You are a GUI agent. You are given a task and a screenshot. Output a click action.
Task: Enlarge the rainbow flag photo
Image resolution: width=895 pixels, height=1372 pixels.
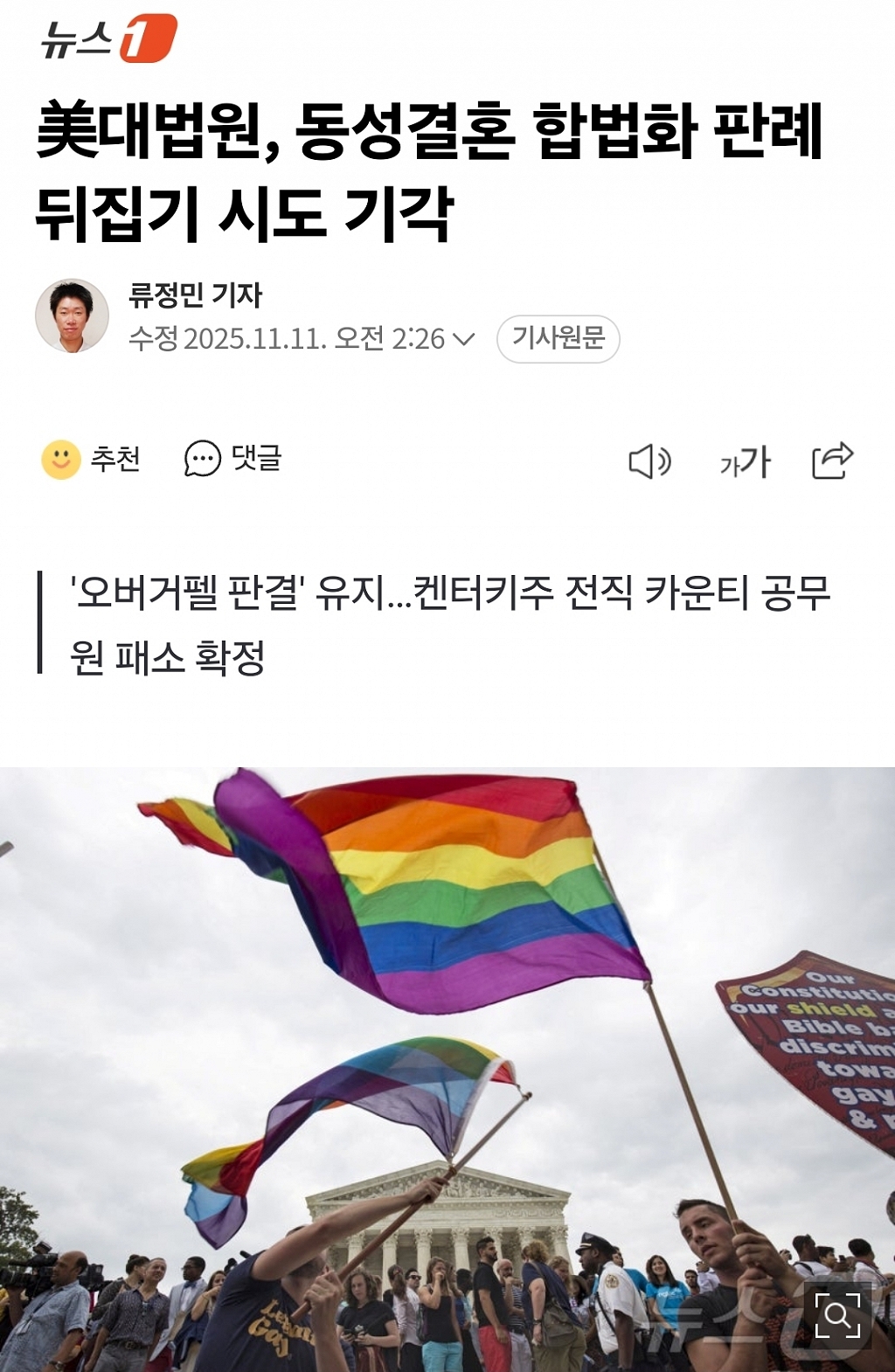[x=837, y=1314]
